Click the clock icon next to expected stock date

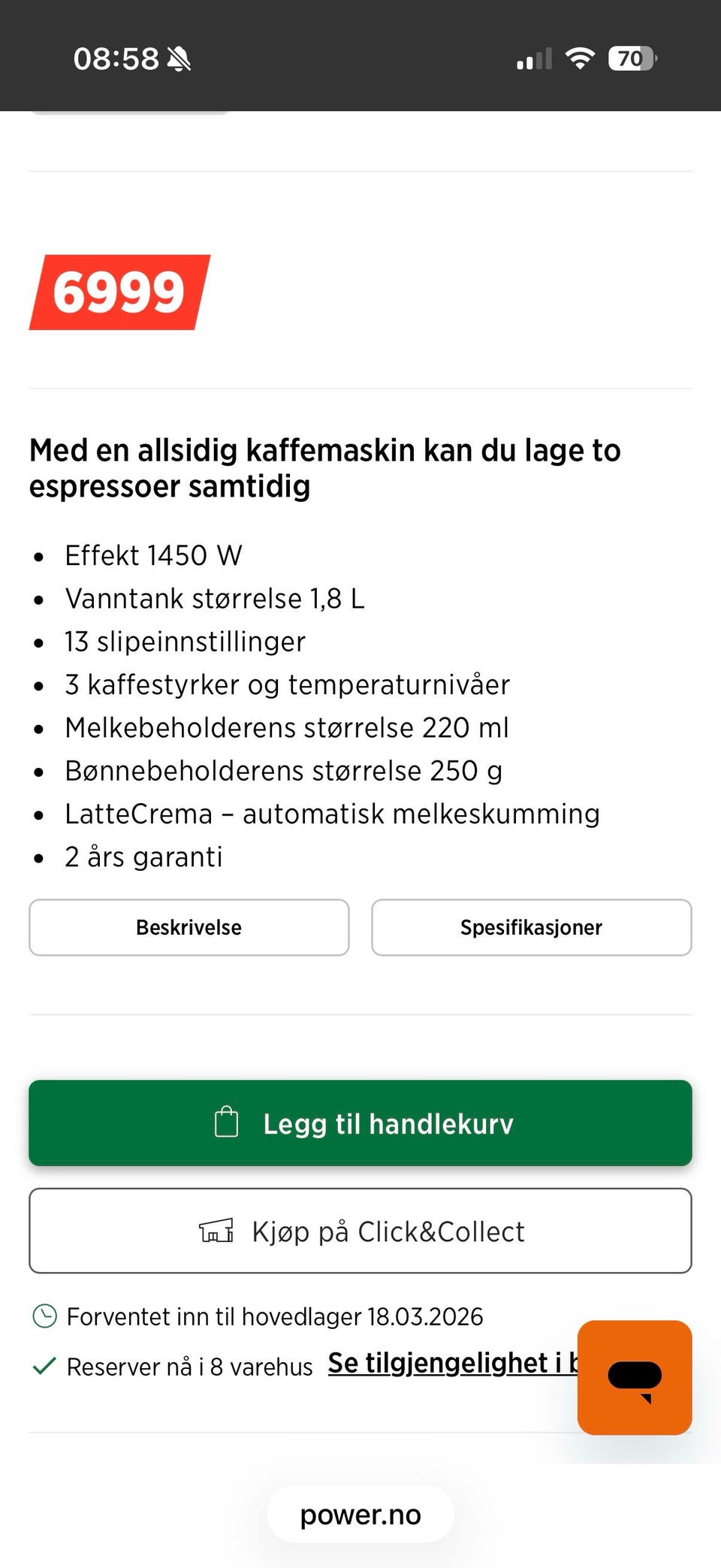44,1316
